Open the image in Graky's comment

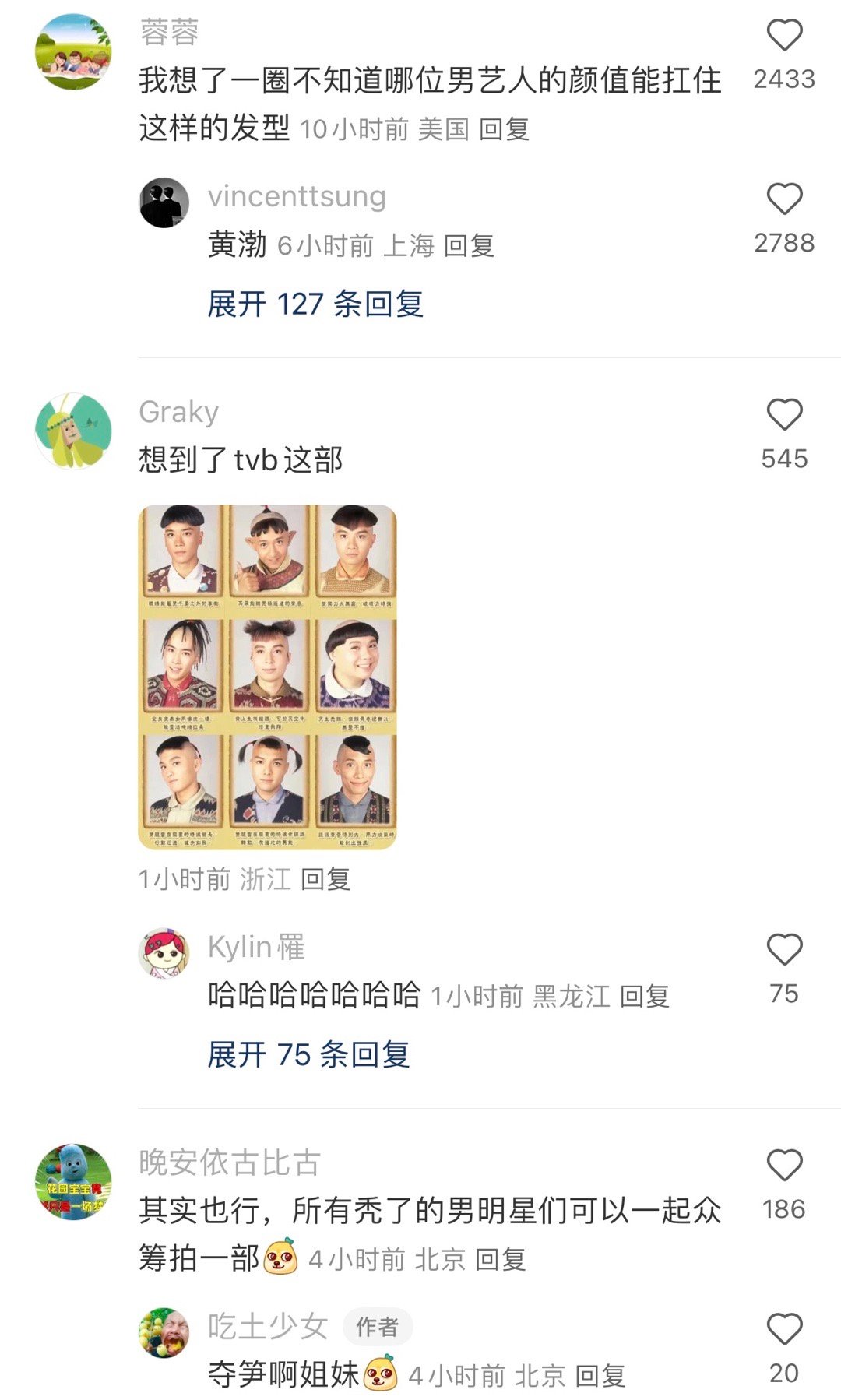[x=268, y=676]
